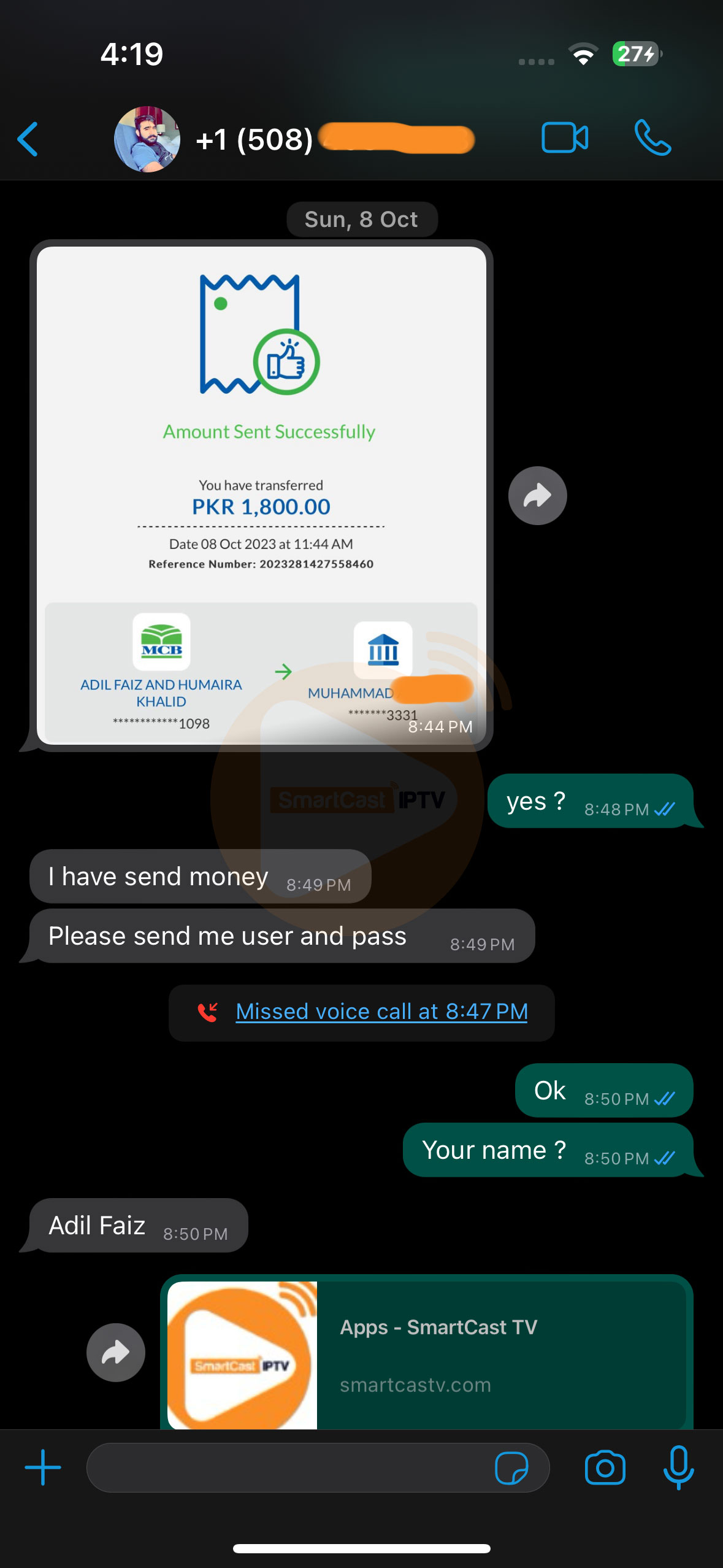Screen dimensions: 723x1568
Task: Open the camera to take a photo
Action: [x=605, y=1467]
